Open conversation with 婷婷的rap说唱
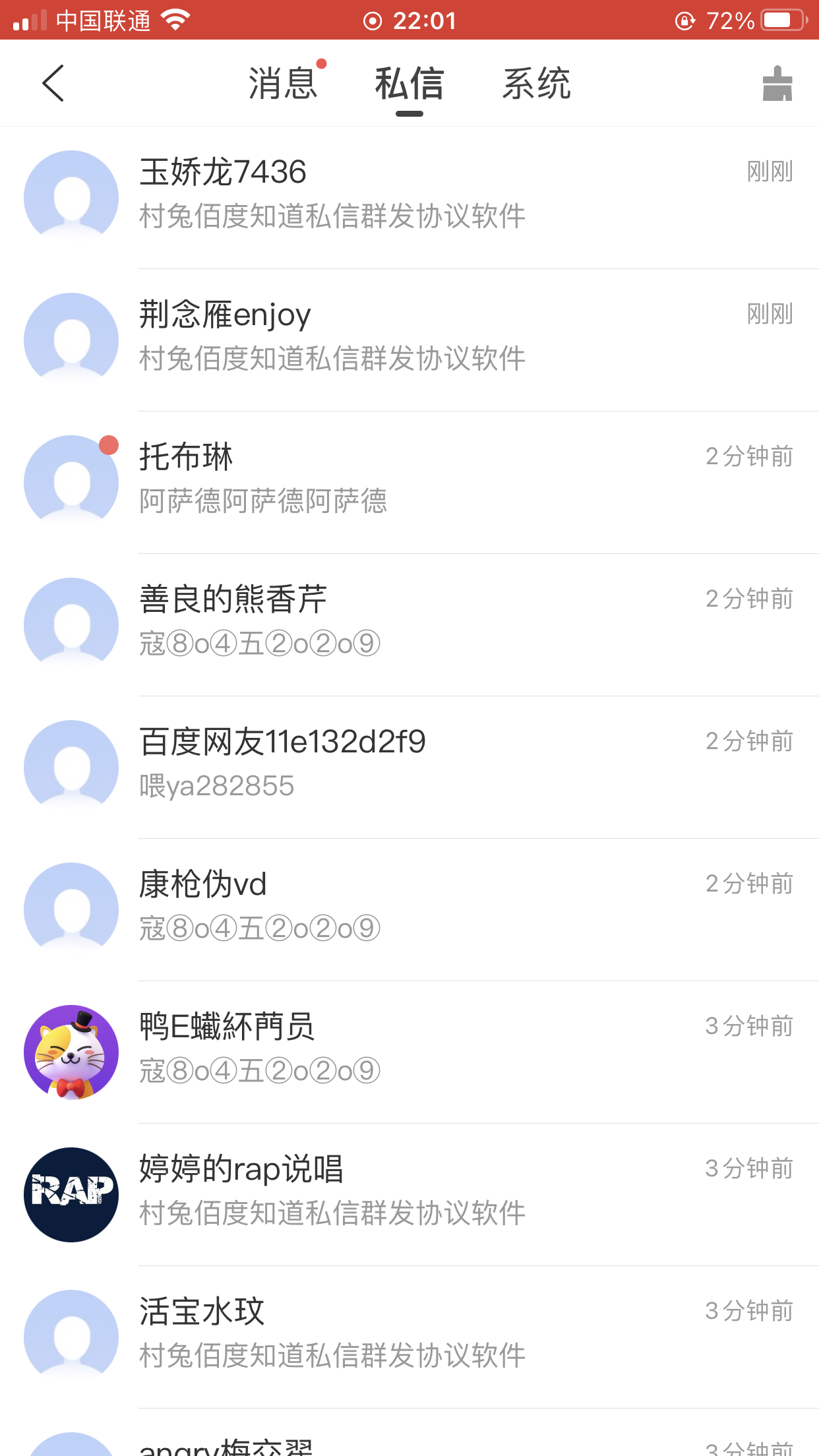Viewport: 819px width, 1456px height. [x=409, y=1190]
